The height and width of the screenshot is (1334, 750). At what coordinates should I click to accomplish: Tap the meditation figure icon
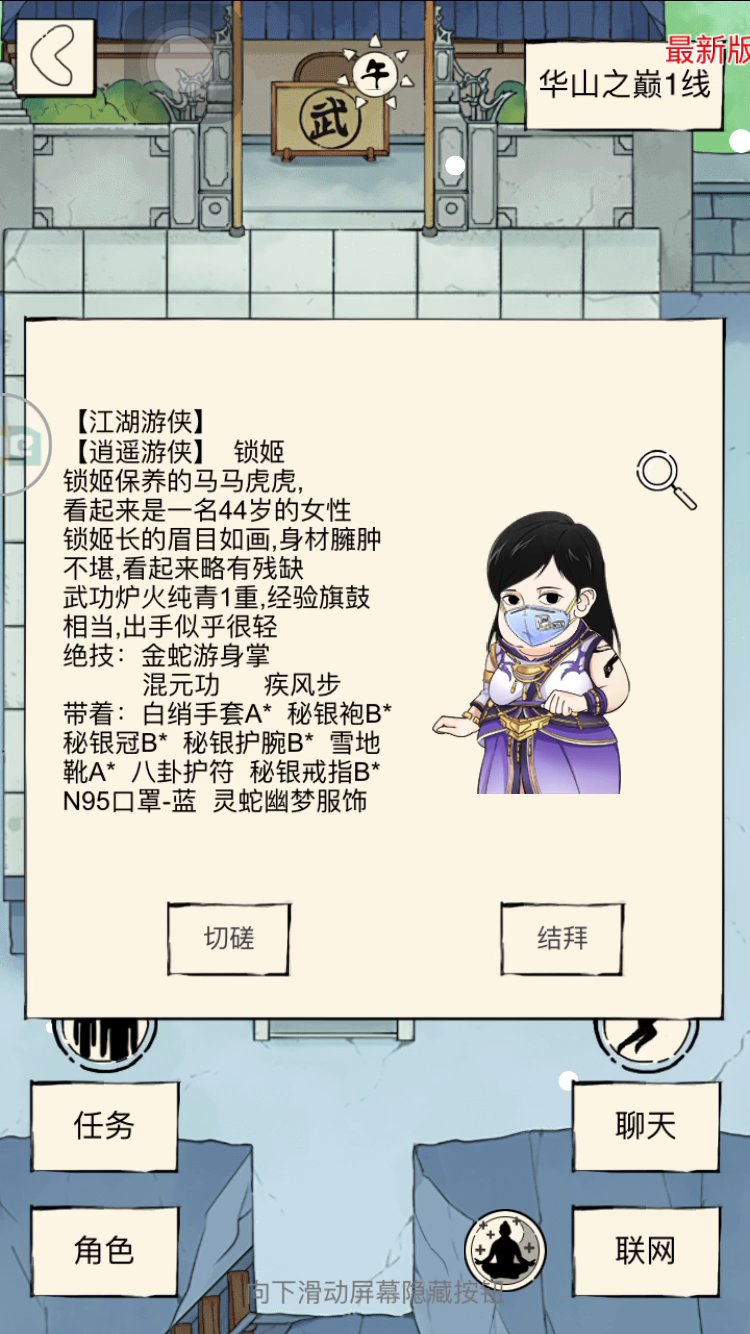click(505, 1250)
